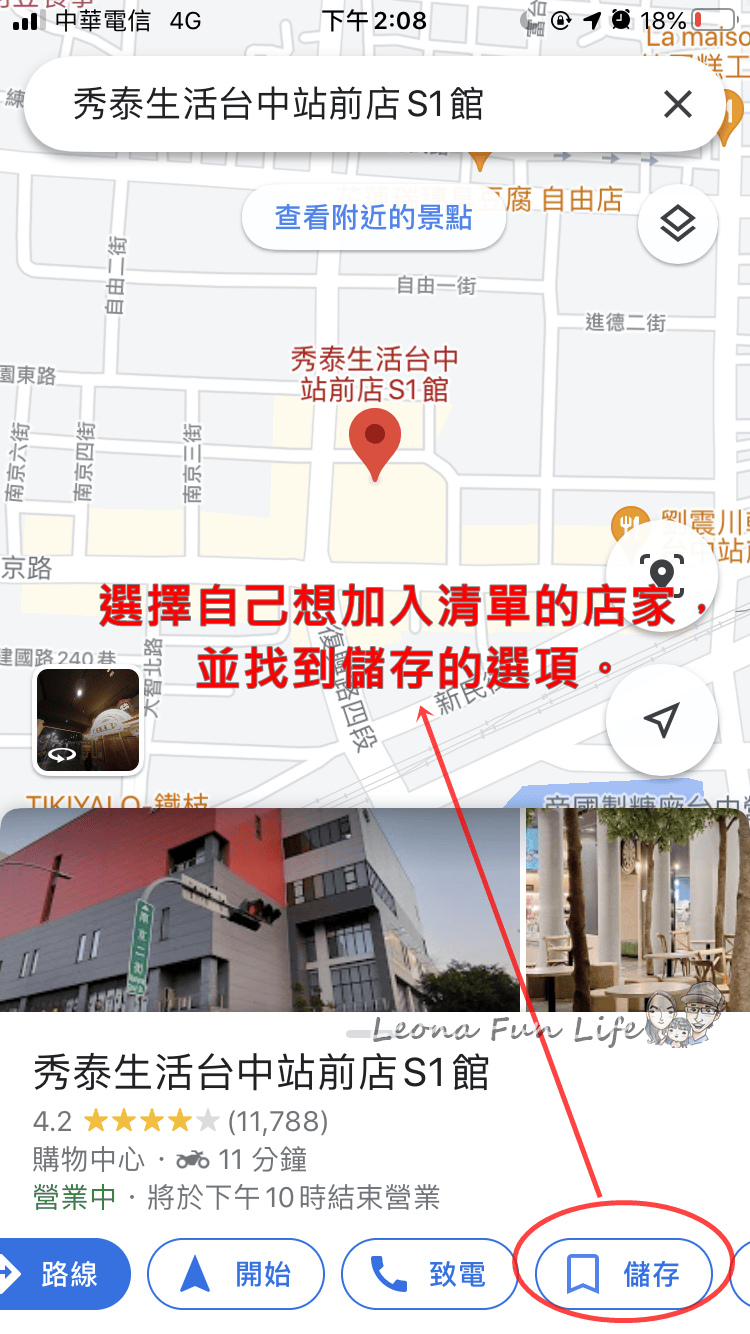Clear the search with the X icon

click(x=677, y=104)
